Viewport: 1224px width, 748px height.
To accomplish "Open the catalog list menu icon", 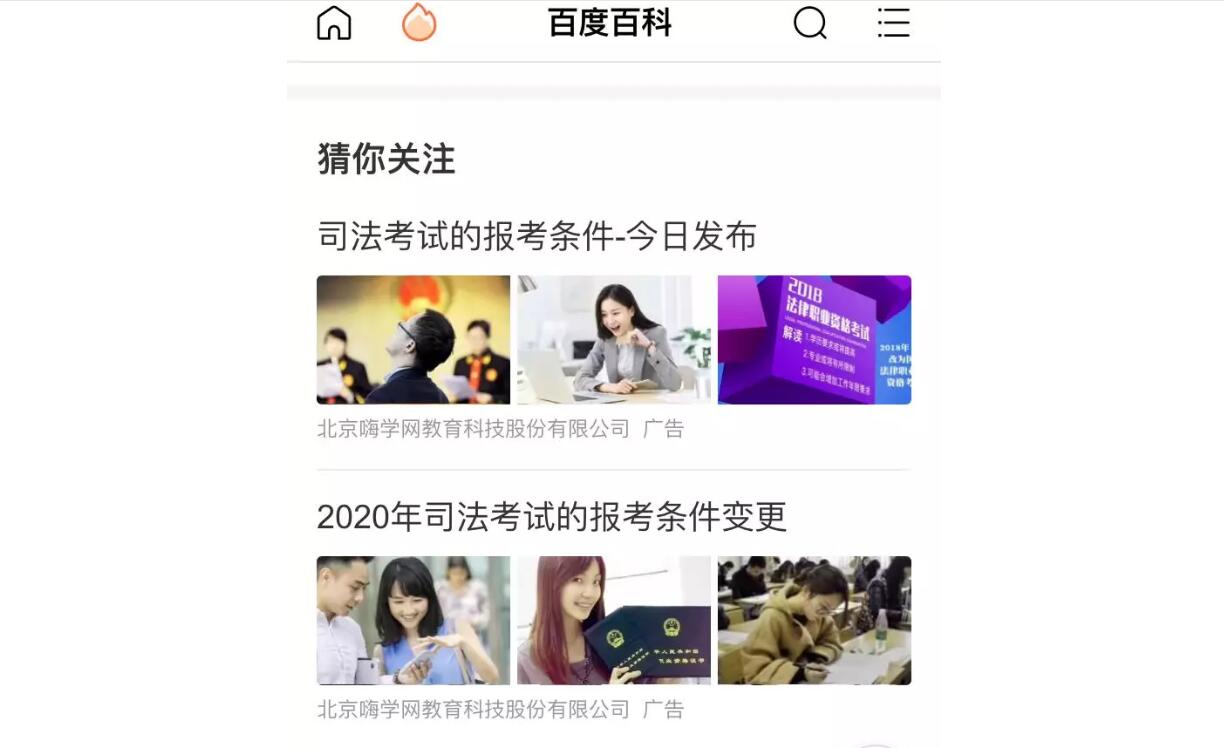I will (893, 22).
